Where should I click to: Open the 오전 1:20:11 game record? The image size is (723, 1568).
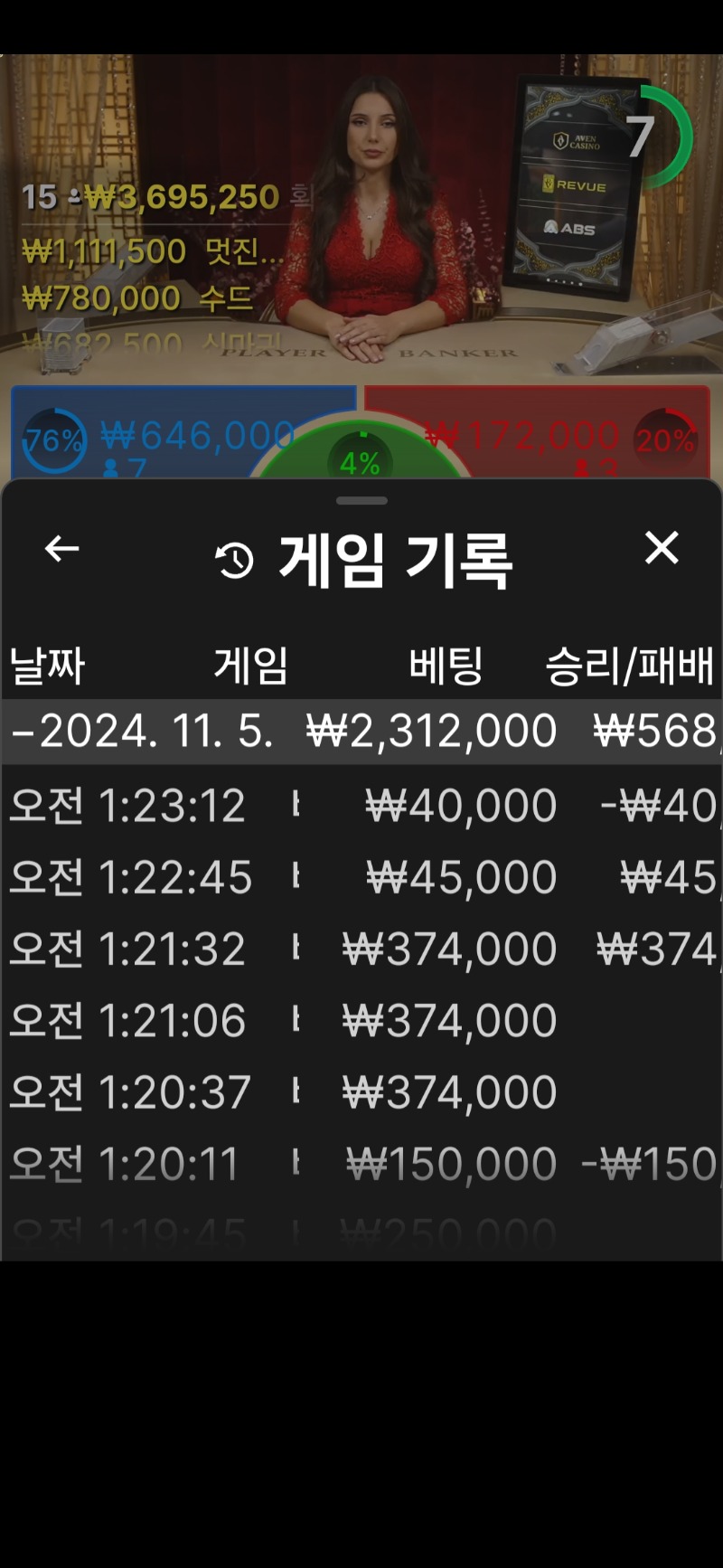(361, 1163)
